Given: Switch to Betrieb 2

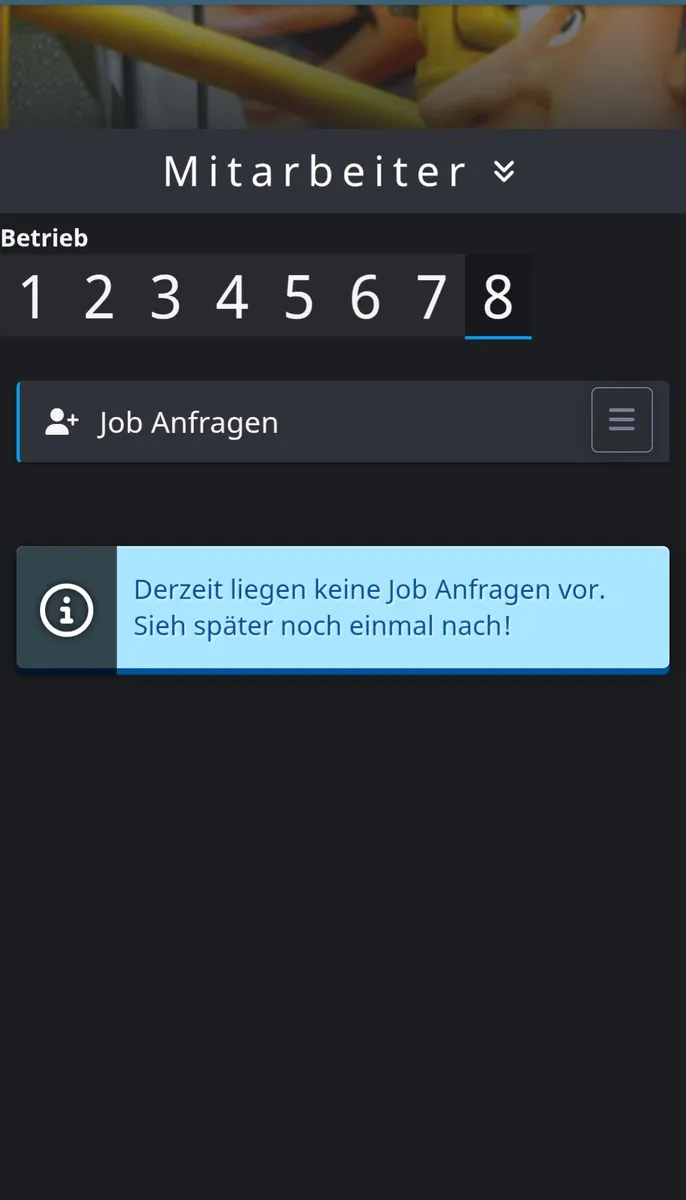Looking at the screenshot, I should 99,297.
